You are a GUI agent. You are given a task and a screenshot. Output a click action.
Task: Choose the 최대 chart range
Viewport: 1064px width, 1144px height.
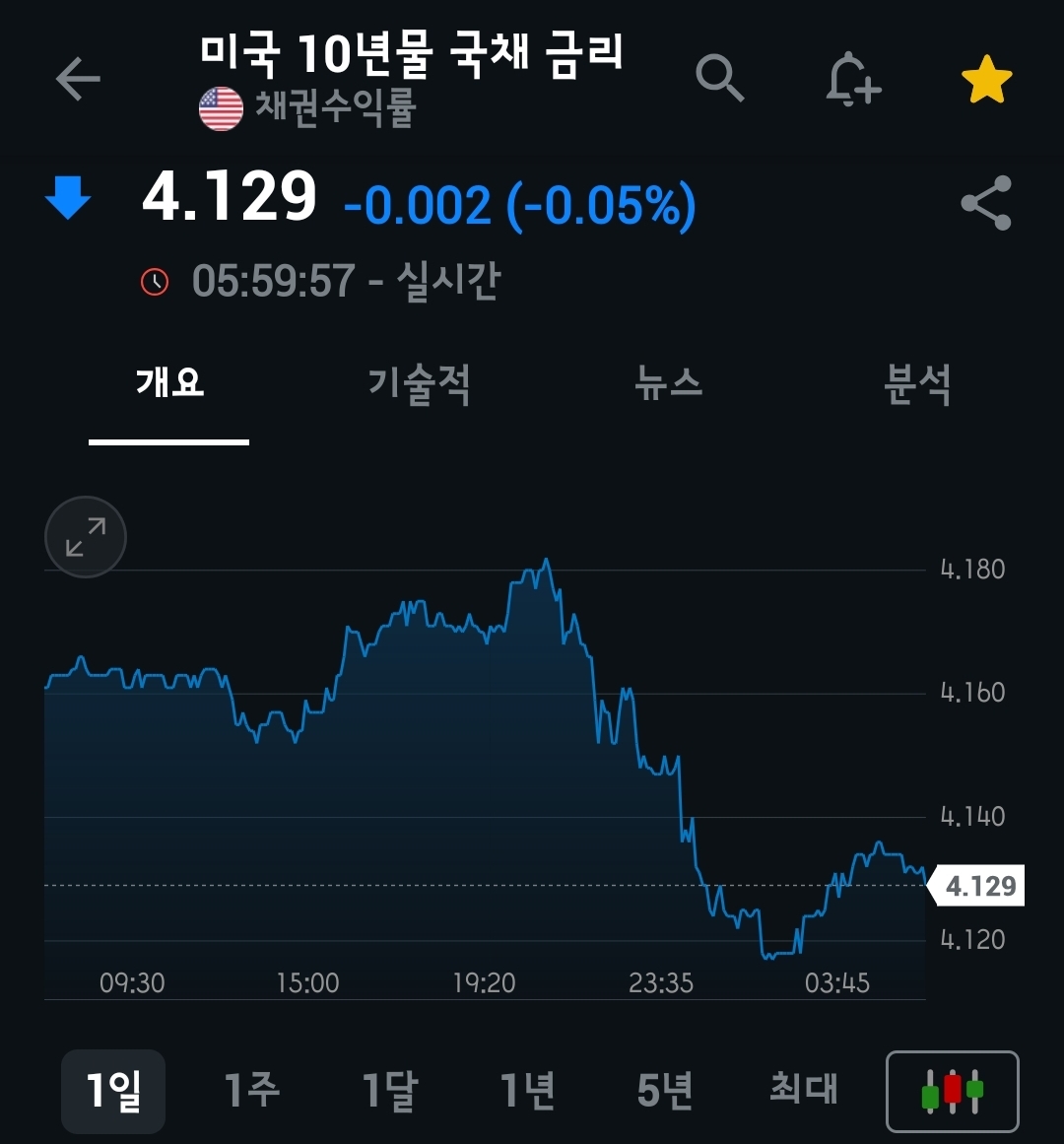[x=803, y=1091]
